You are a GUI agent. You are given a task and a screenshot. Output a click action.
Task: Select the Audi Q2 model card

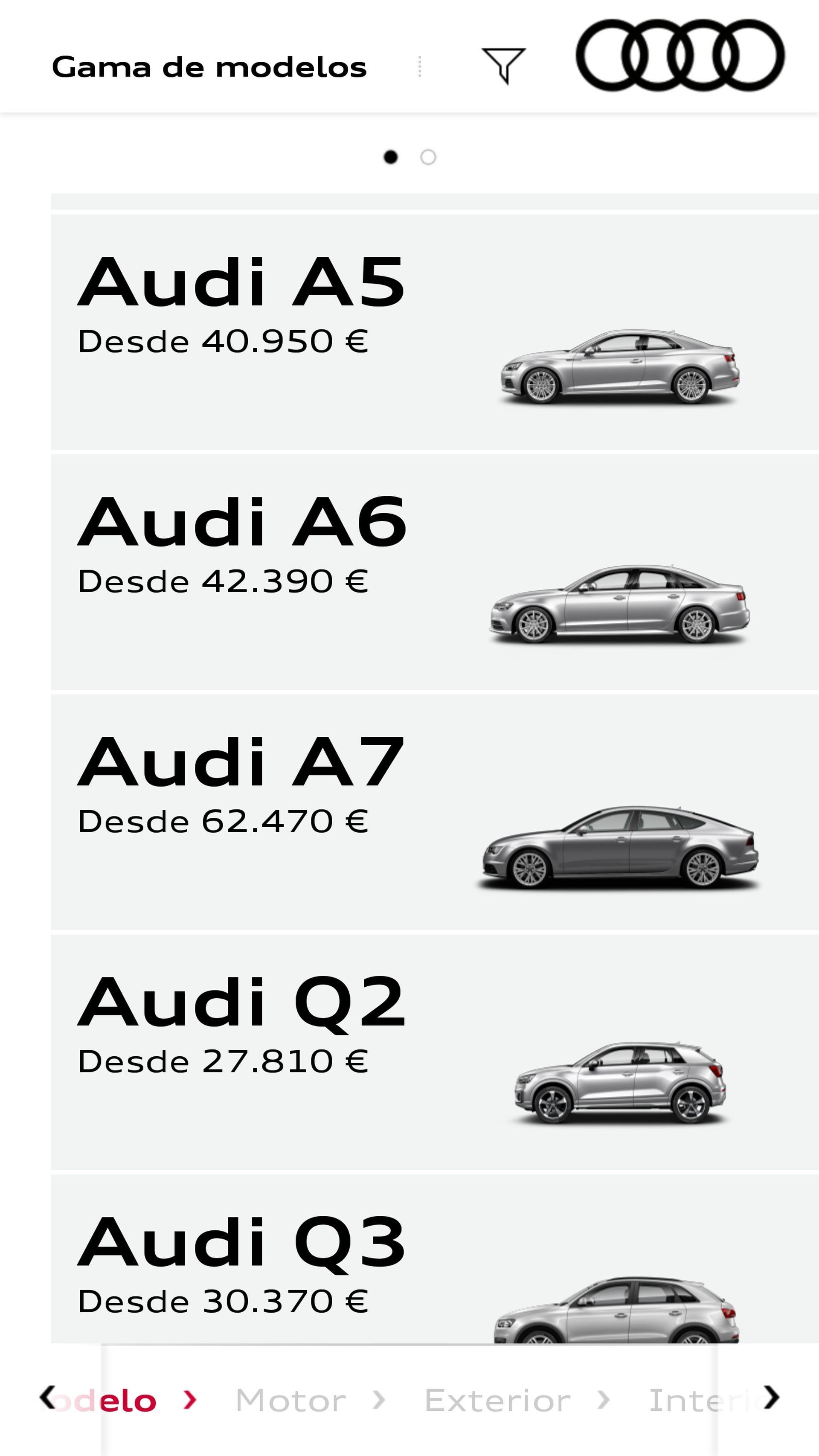click(434, 1052)
